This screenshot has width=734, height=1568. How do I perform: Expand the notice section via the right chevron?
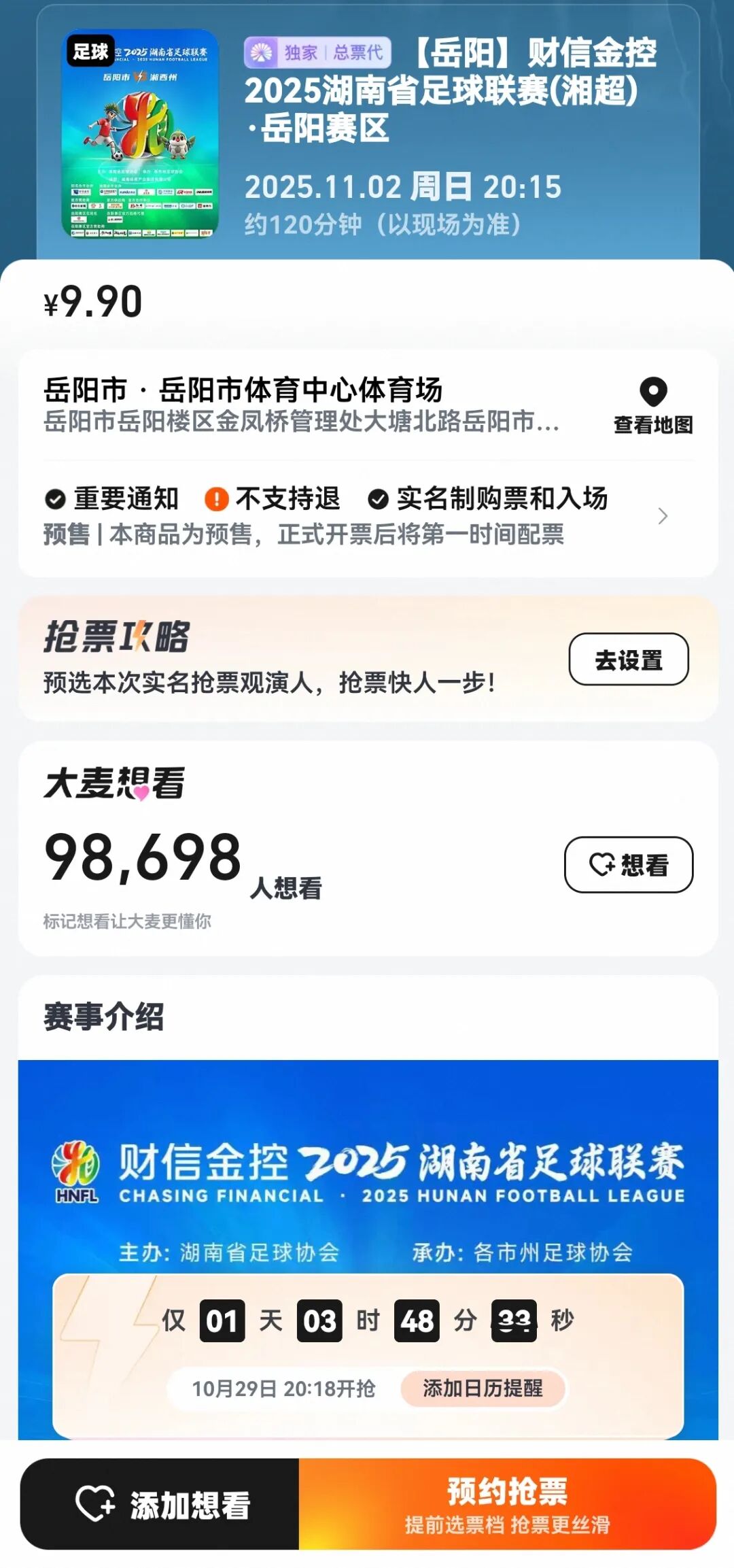click(x=663, y=517)
